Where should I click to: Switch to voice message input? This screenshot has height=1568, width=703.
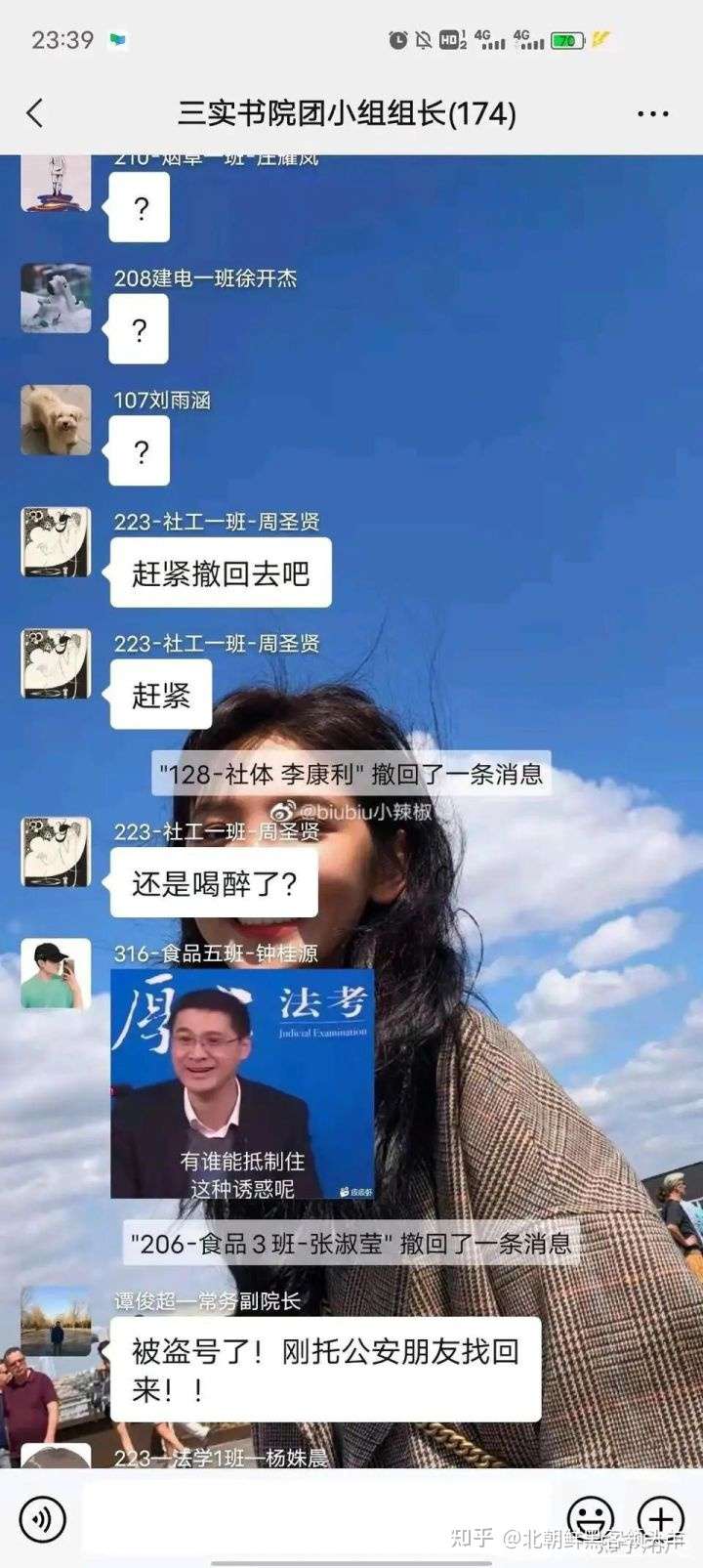pos(43,1519)
